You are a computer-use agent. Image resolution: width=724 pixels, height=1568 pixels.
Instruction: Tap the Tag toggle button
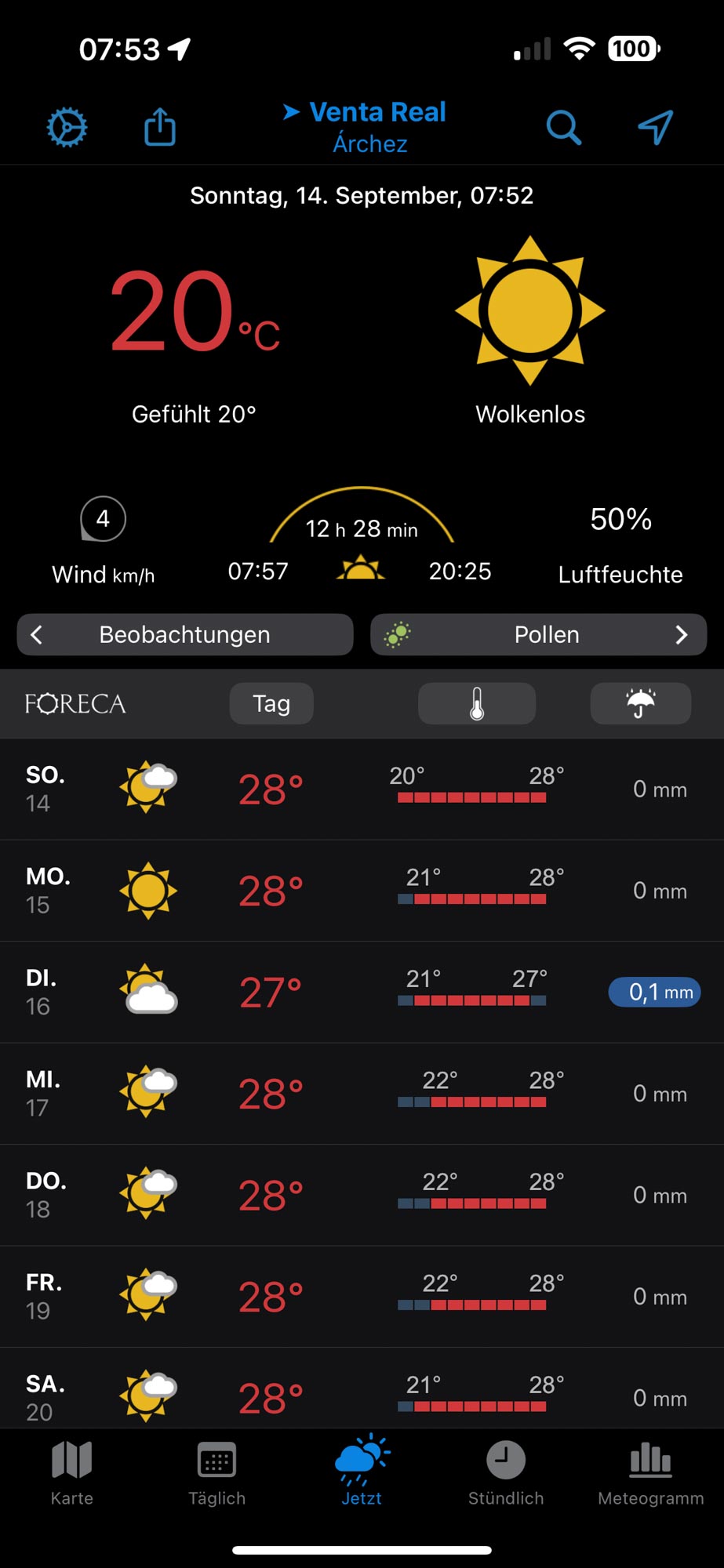(x=271, y=704)
